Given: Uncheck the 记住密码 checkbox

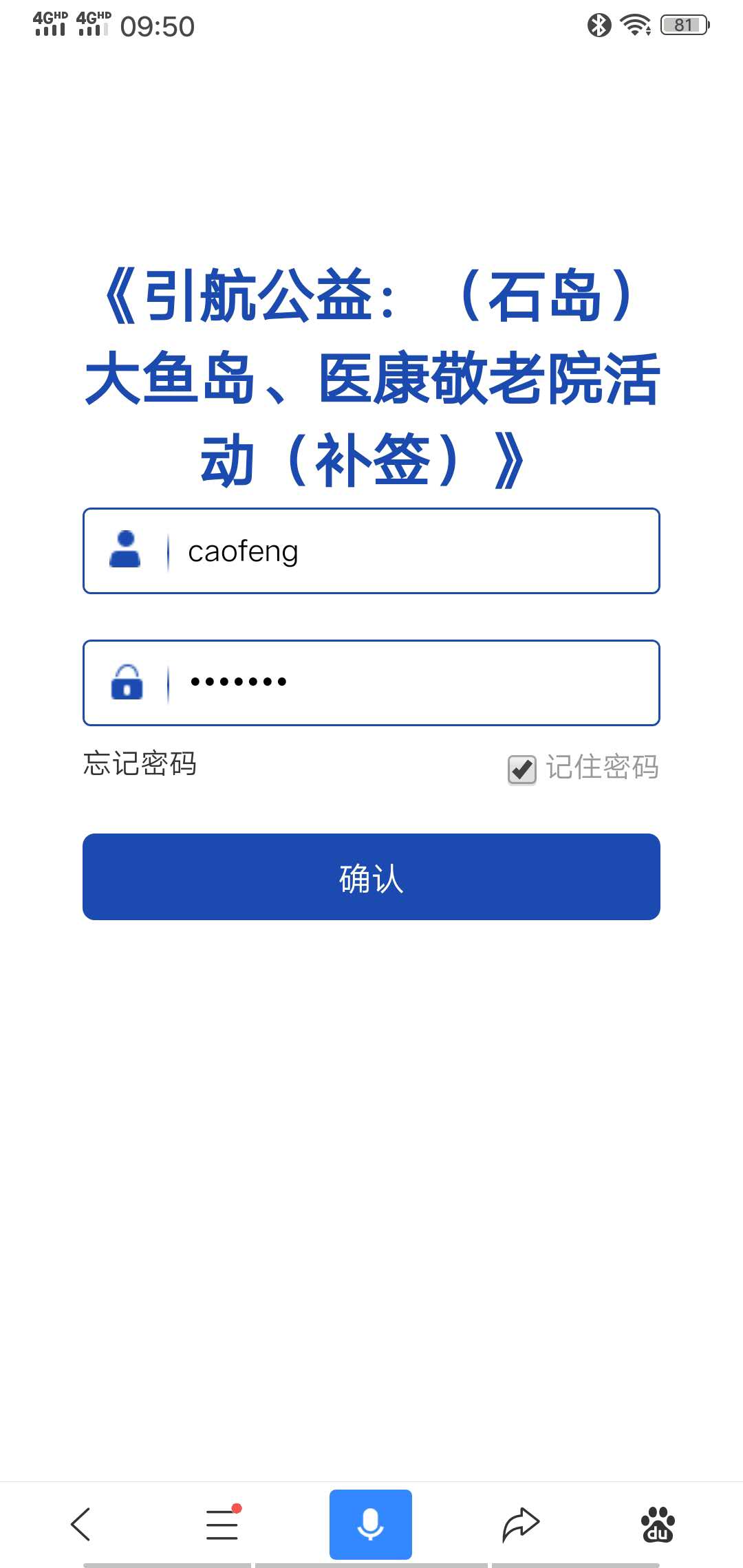Looking at the screenshot, I should 522,769.
